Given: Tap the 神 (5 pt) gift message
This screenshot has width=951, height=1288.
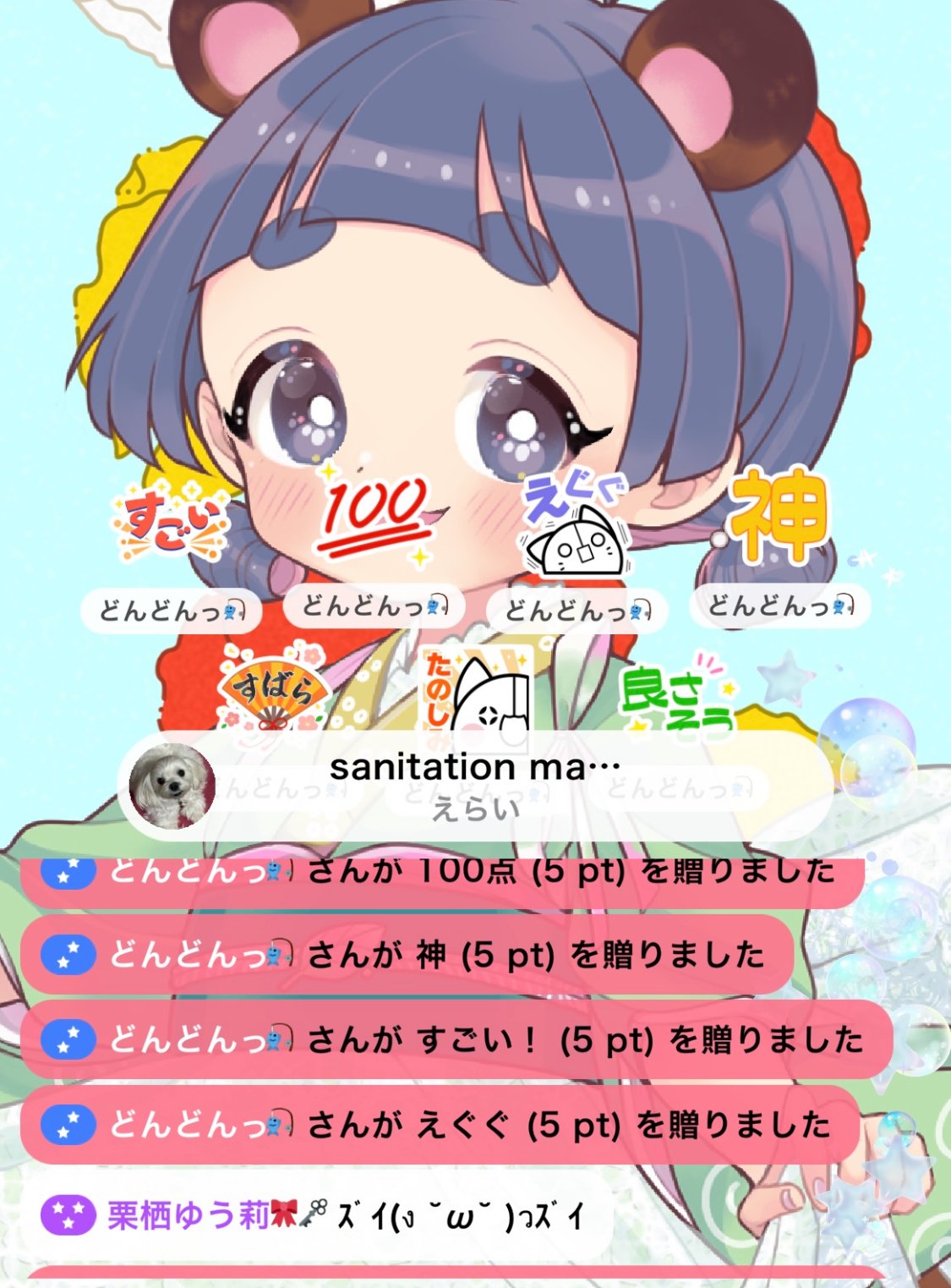Looking at the screenshot, I should pyautogui.click(x=406, y=955).
